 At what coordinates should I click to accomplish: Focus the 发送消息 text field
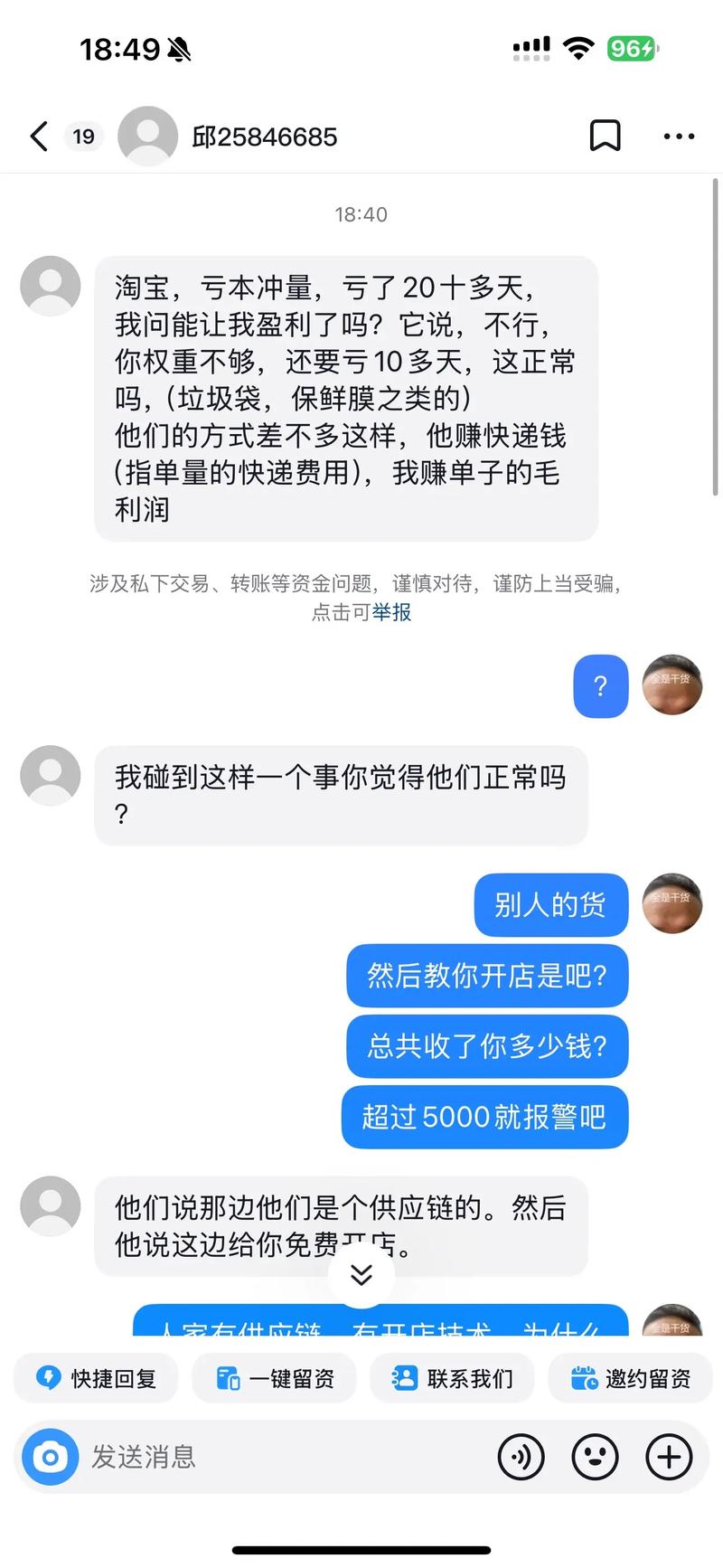click(271, 1457)
